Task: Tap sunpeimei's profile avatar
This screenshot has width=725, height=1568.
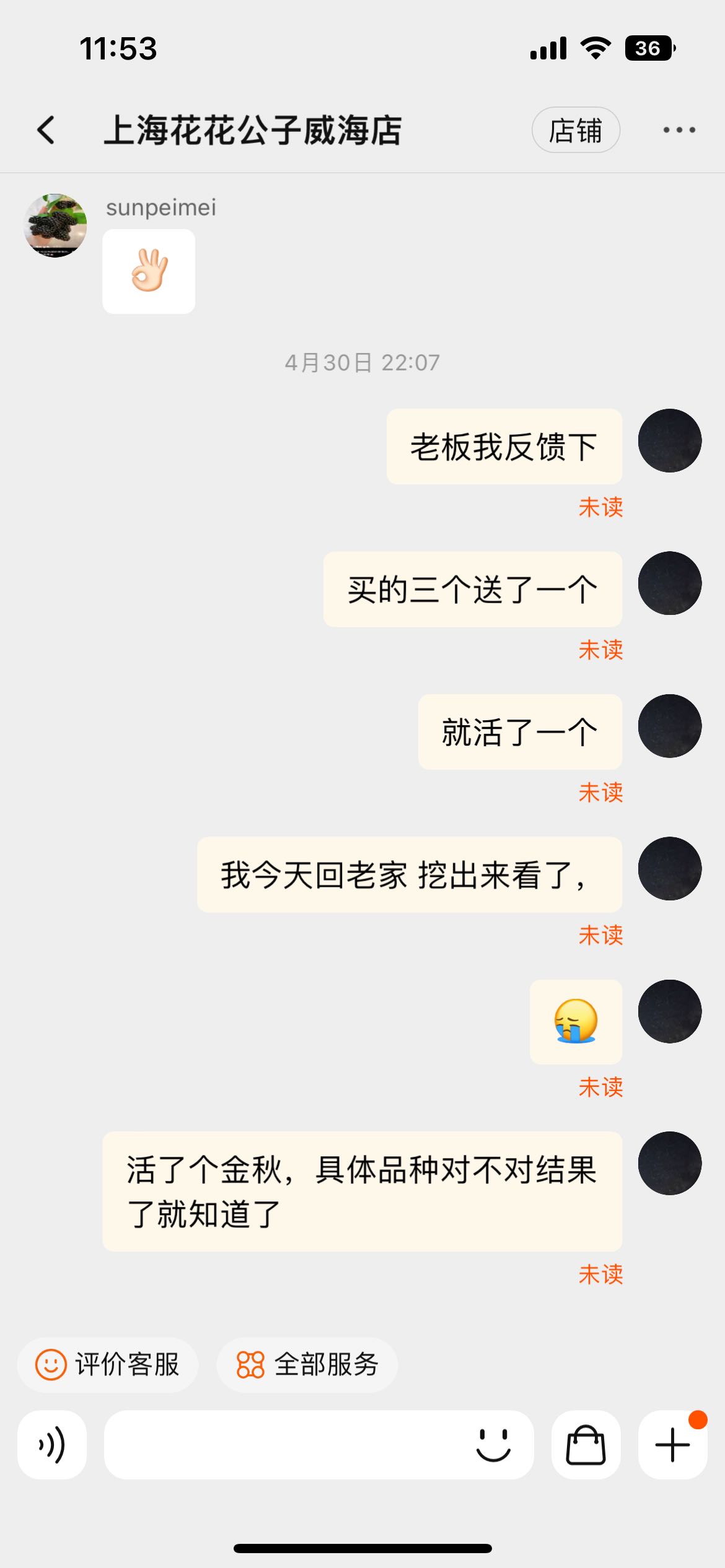Action: coord(55,225)
